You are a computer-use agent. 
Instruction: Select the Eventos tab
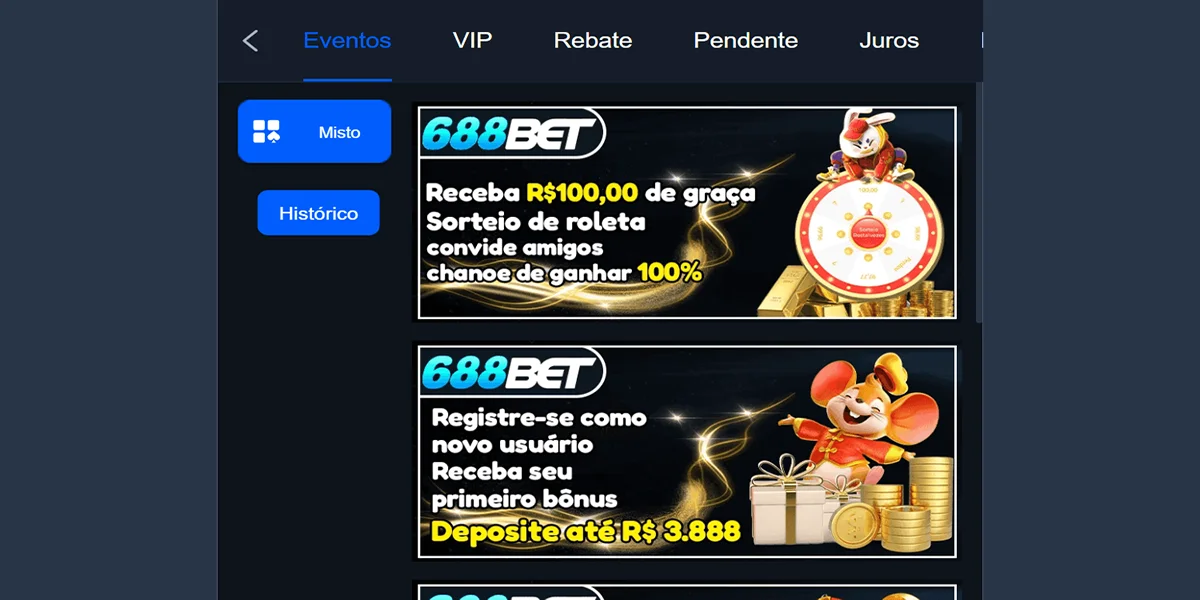(347, 41)
